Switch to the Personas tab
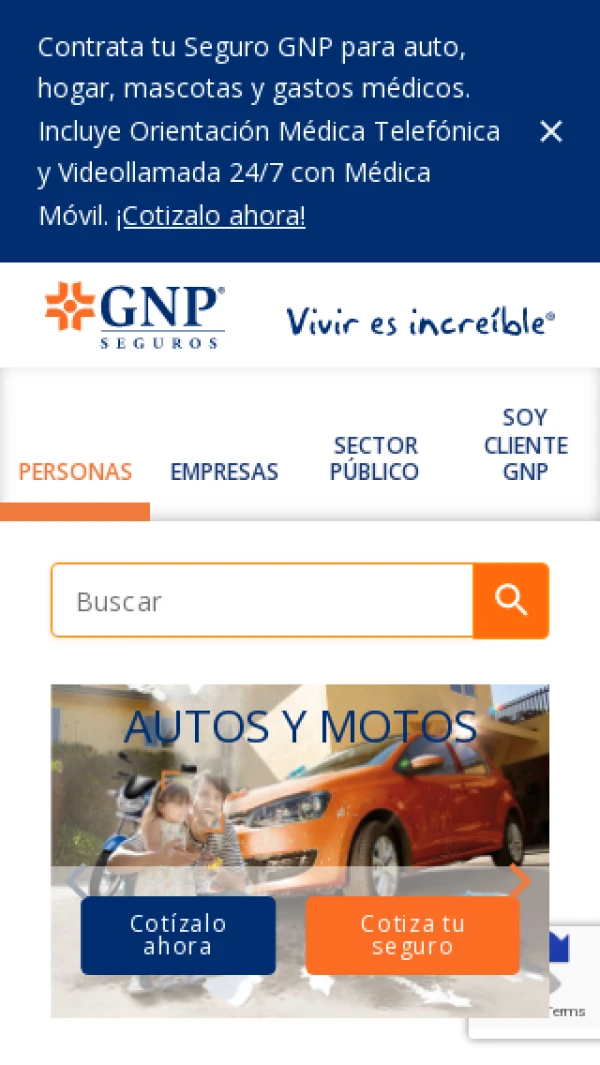Viewport: 600px width, 1065px height. [75, 472]
